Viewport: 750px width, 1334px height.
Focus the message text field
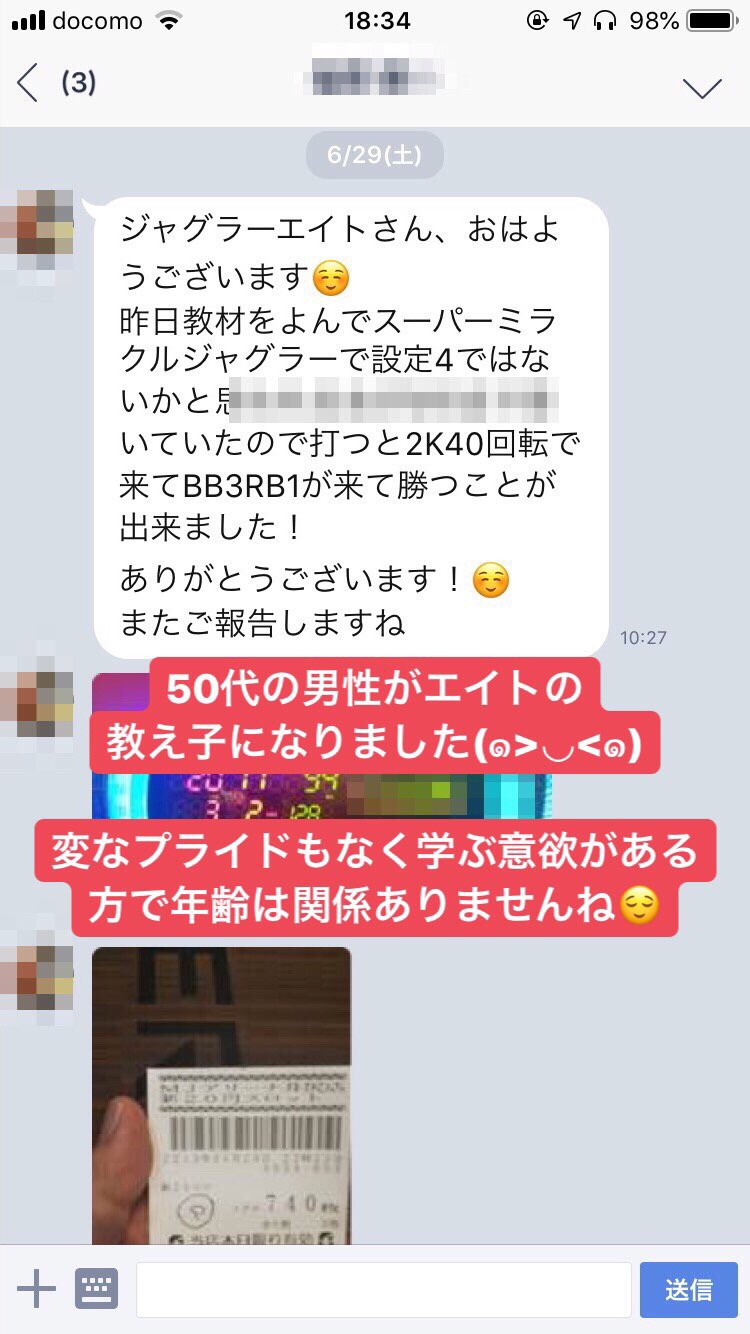tap(383, 1289)
